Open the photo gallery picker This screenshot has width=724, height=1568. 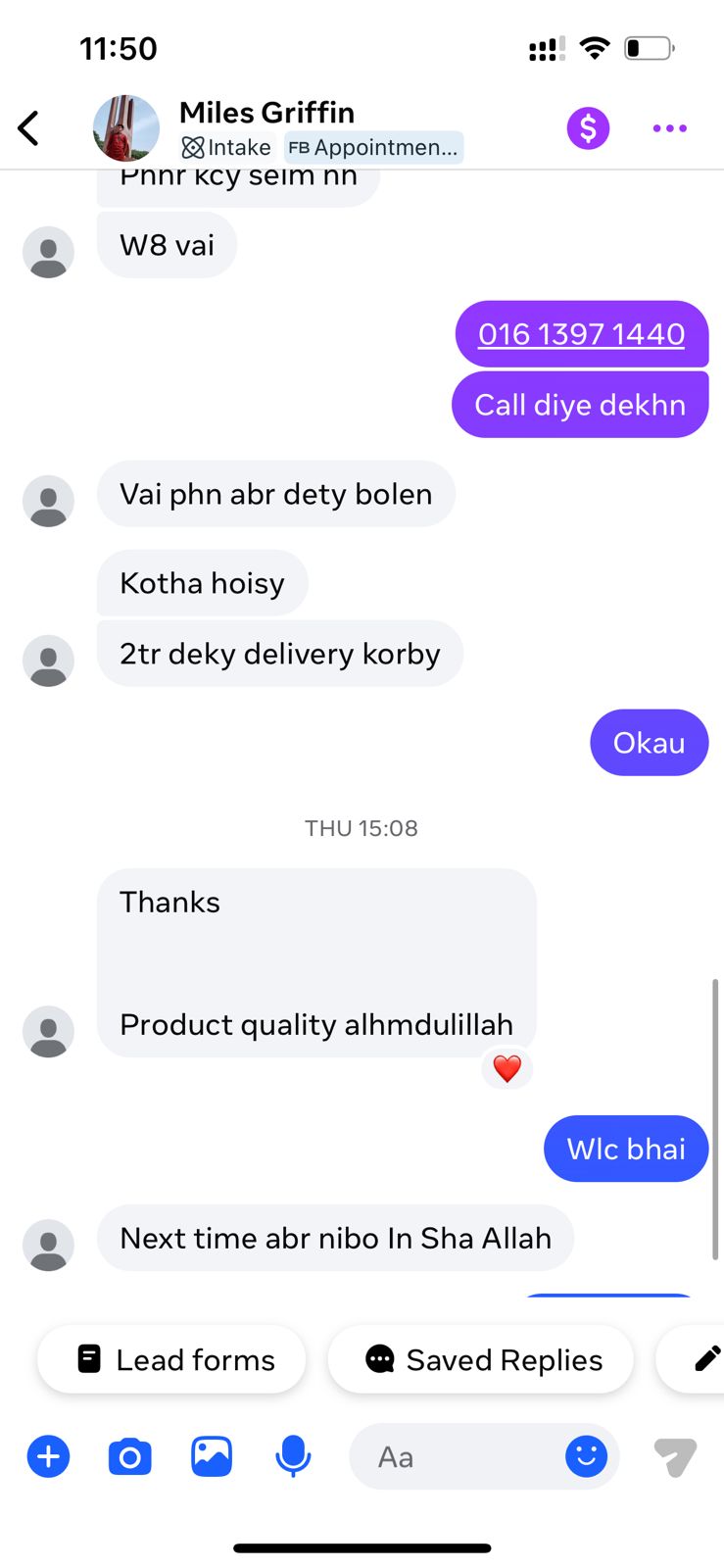tap(212, 1456)
